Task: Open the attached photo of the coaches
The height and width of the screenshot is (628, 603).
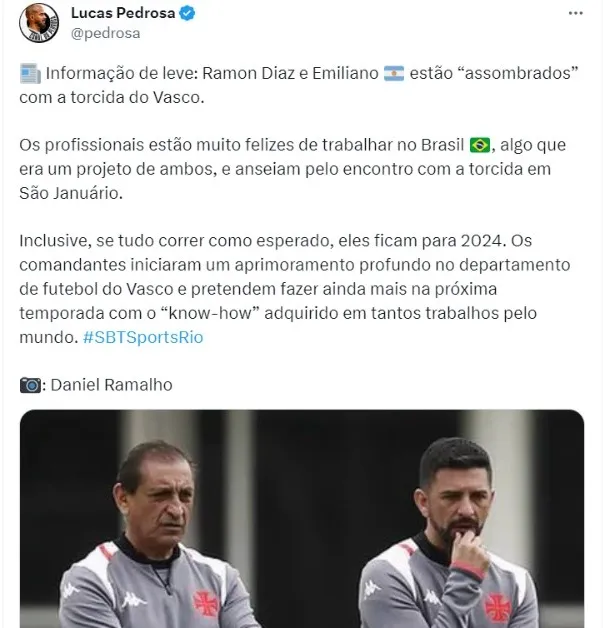Action: 301,518
